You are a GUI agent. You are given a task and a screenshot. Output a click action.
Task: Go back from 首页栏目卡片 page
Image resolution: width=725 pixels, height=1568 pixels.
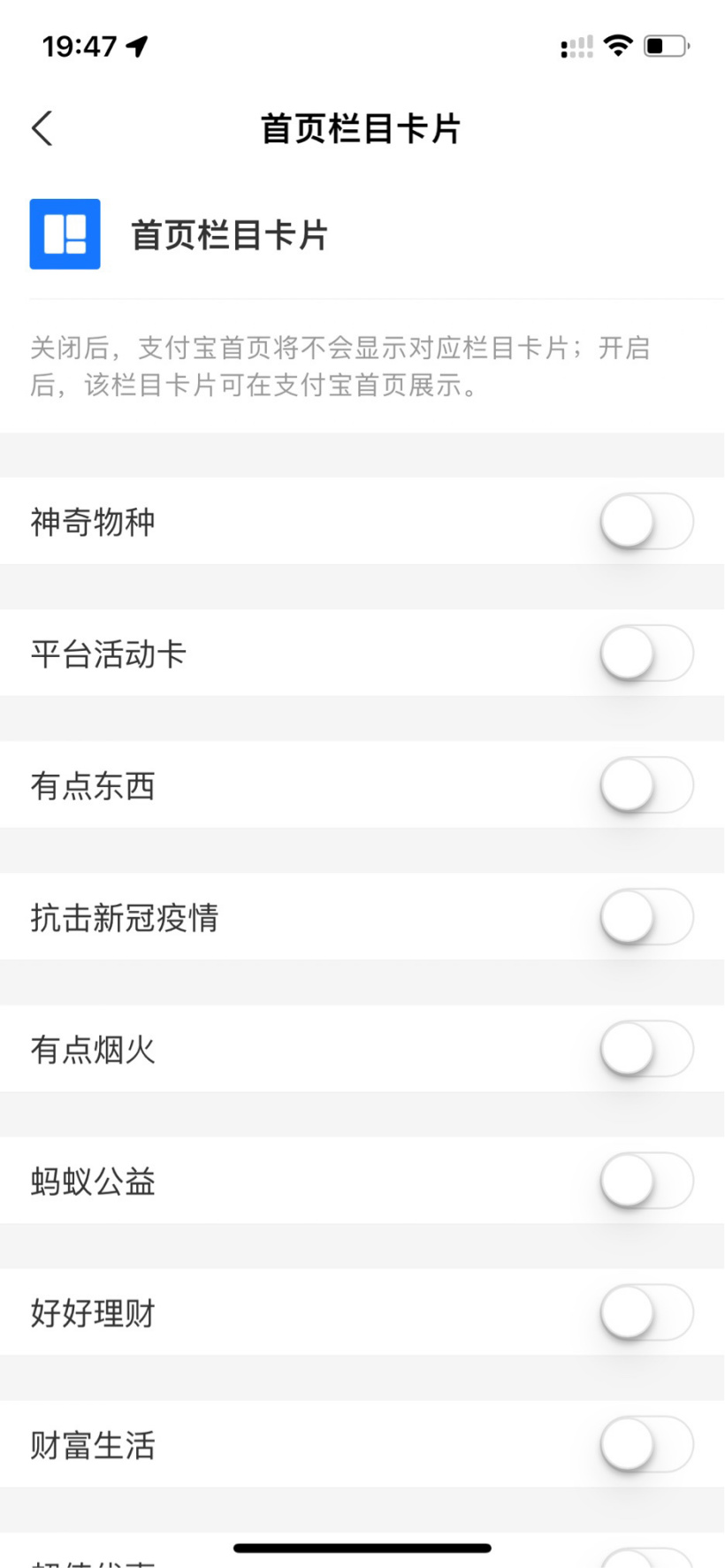click(42, 128)
